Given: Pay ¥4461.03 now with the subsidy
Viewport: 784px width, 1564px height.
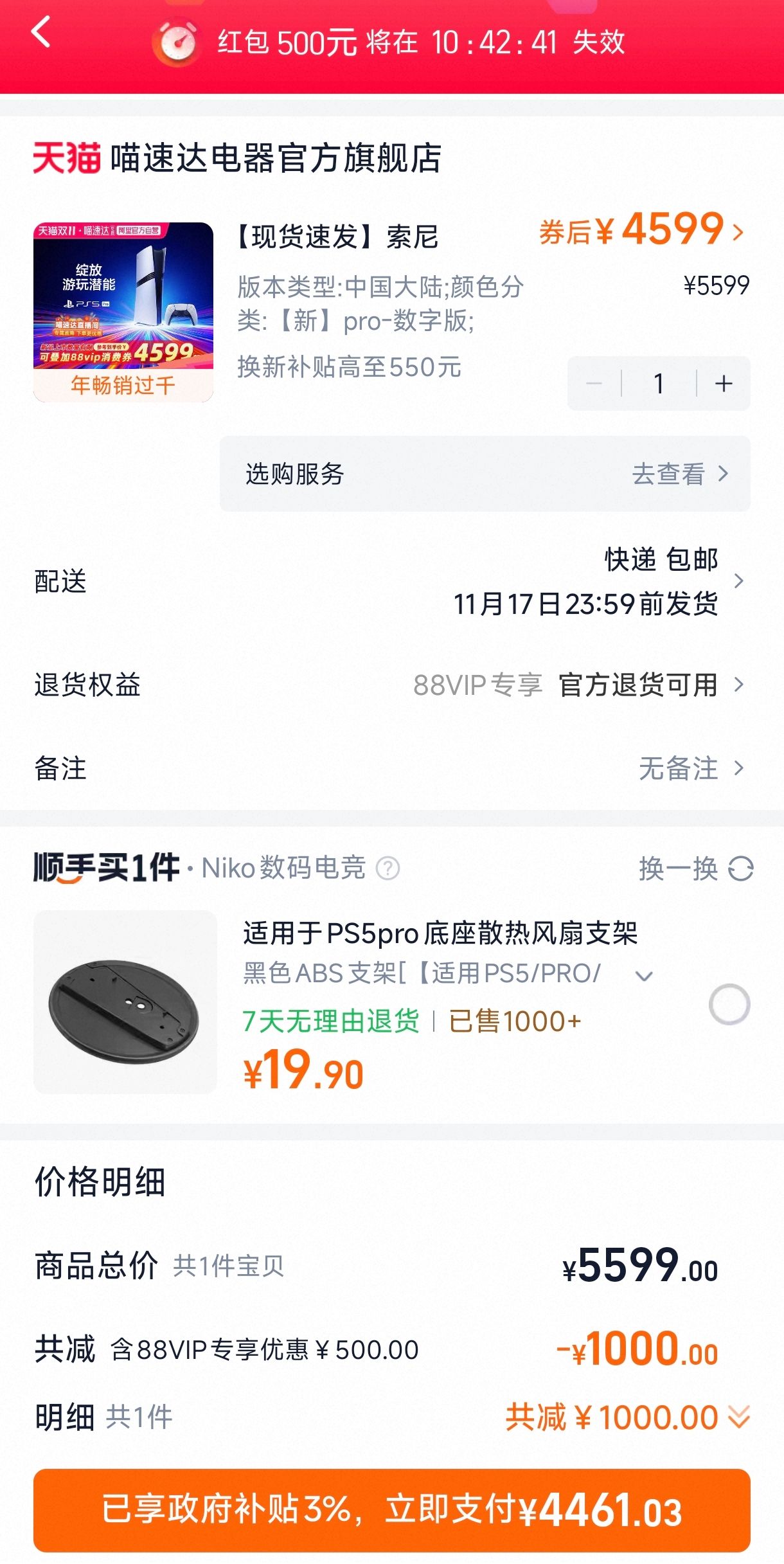Looking at the screenshot, I should click(392, 1510).
